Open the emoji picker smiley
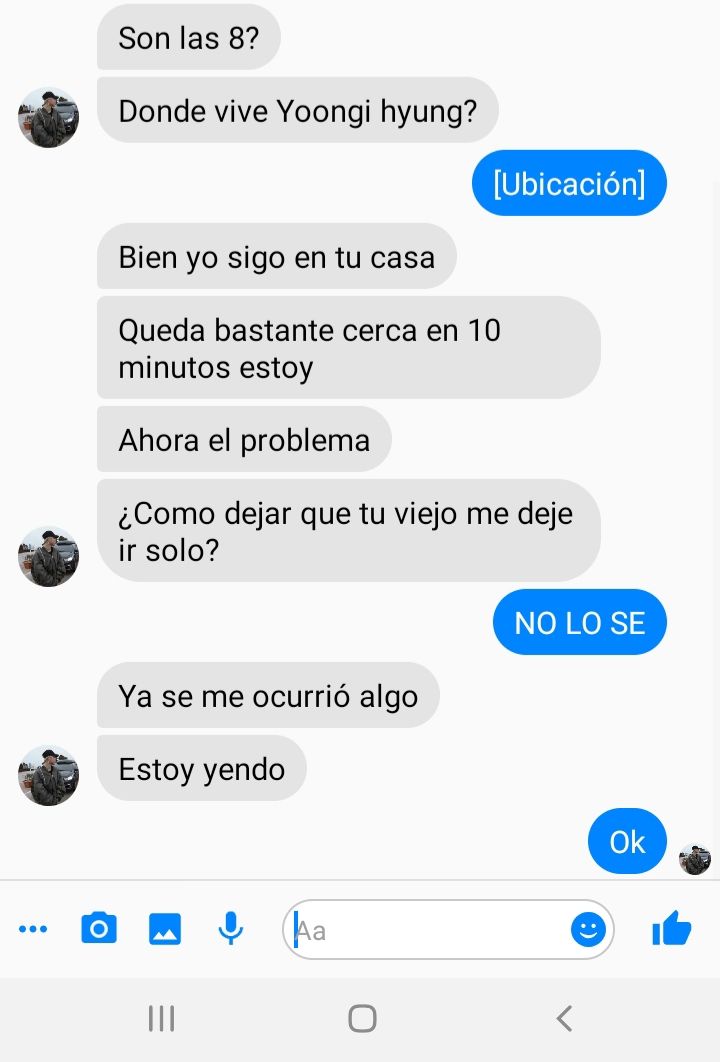This screenshot has width=720, height=1062. (x=588, y=930)
